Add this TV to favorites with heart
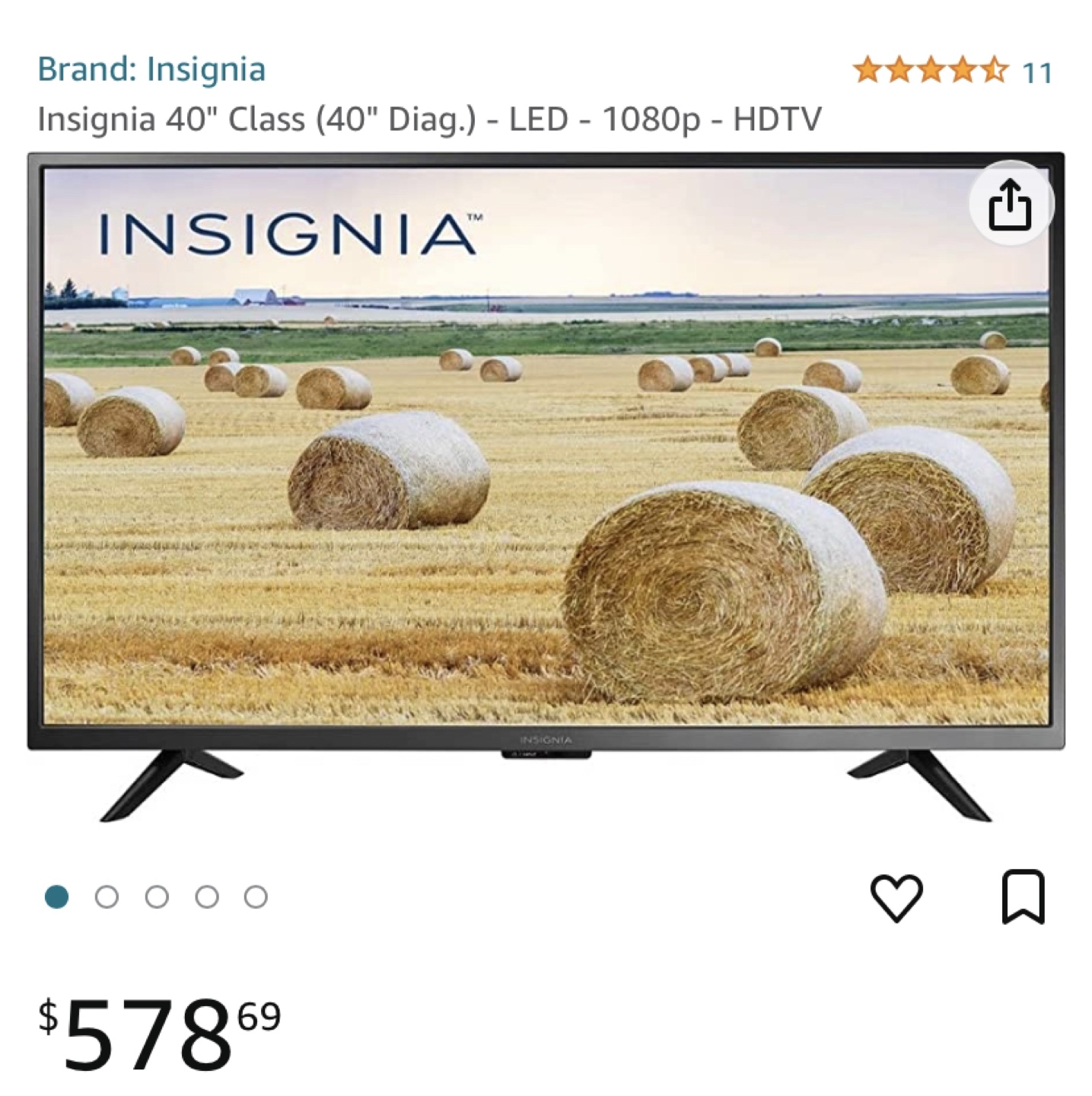The image size is (1092, 1096). [x=896, y=897]
